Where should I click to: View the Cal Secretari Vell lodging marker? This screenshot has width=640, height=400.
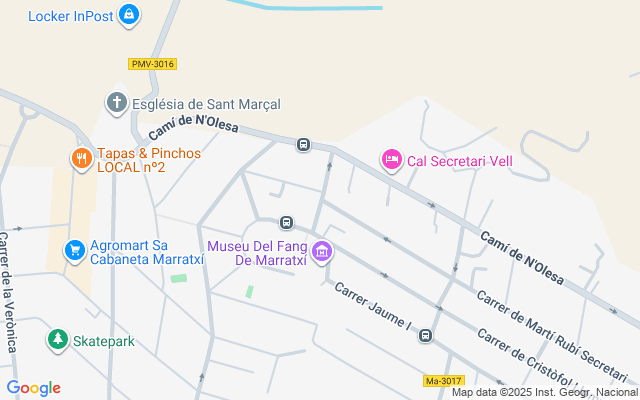point(391,159)
